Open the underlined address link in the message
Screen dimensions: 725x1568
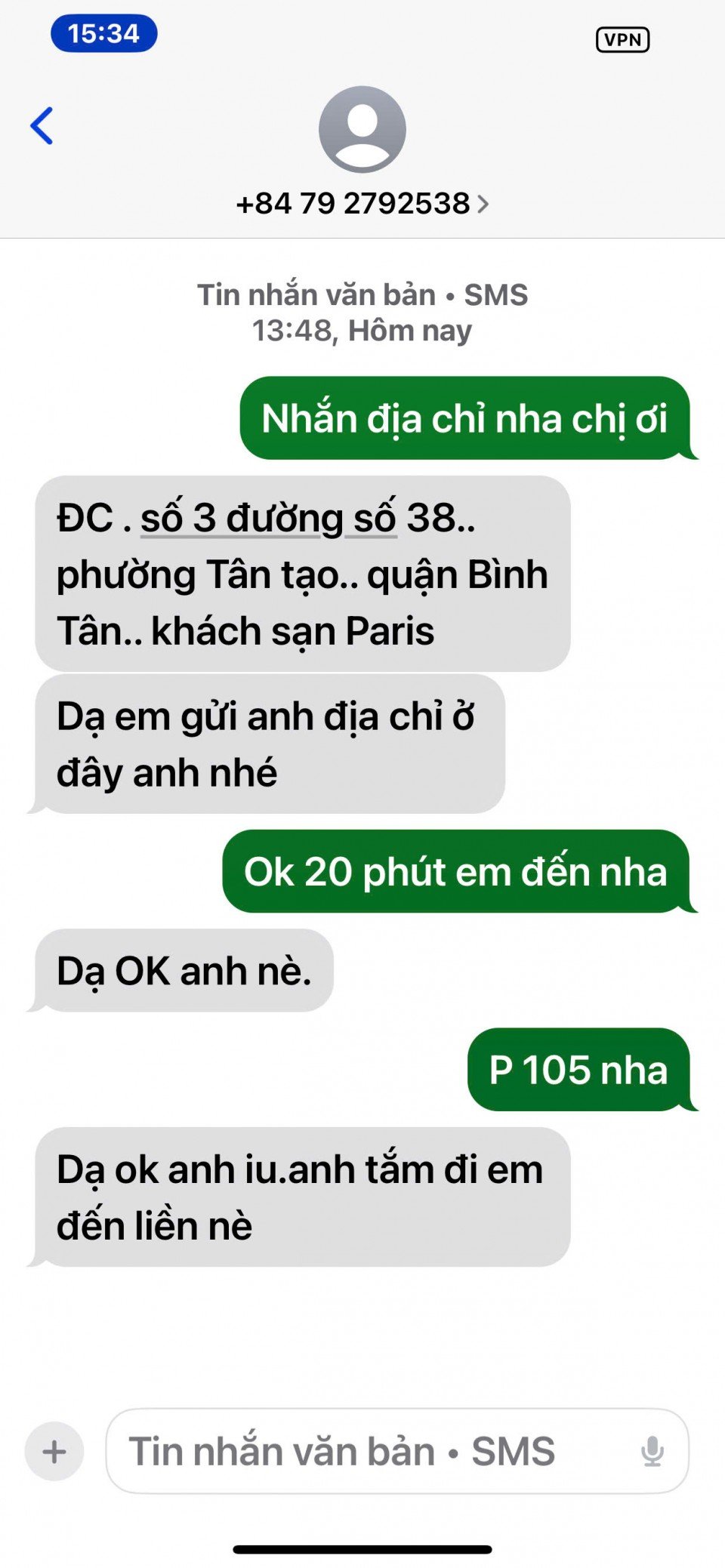pos(269,519)
